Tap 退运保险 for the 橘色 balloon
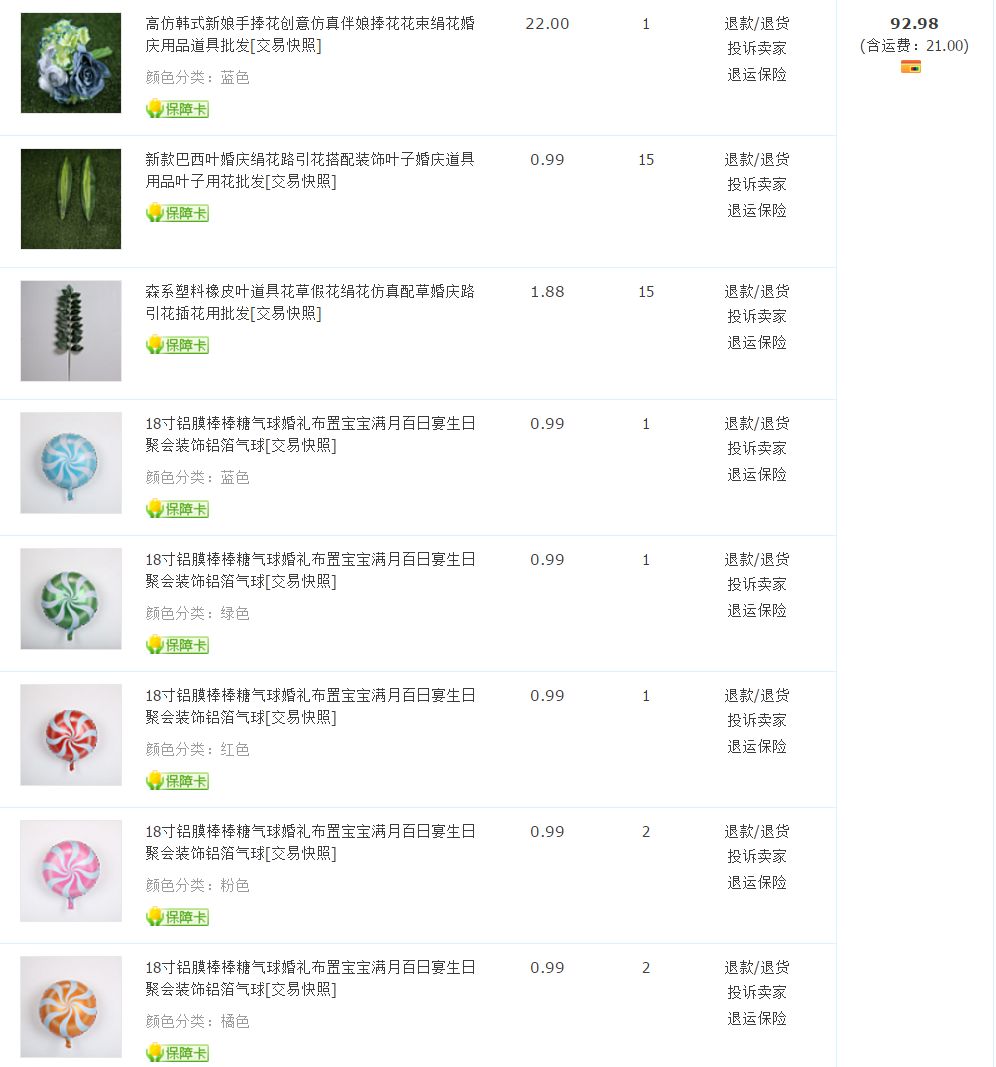The width and height of the screenshot is (996, 1067). (x=756, y=1018)
